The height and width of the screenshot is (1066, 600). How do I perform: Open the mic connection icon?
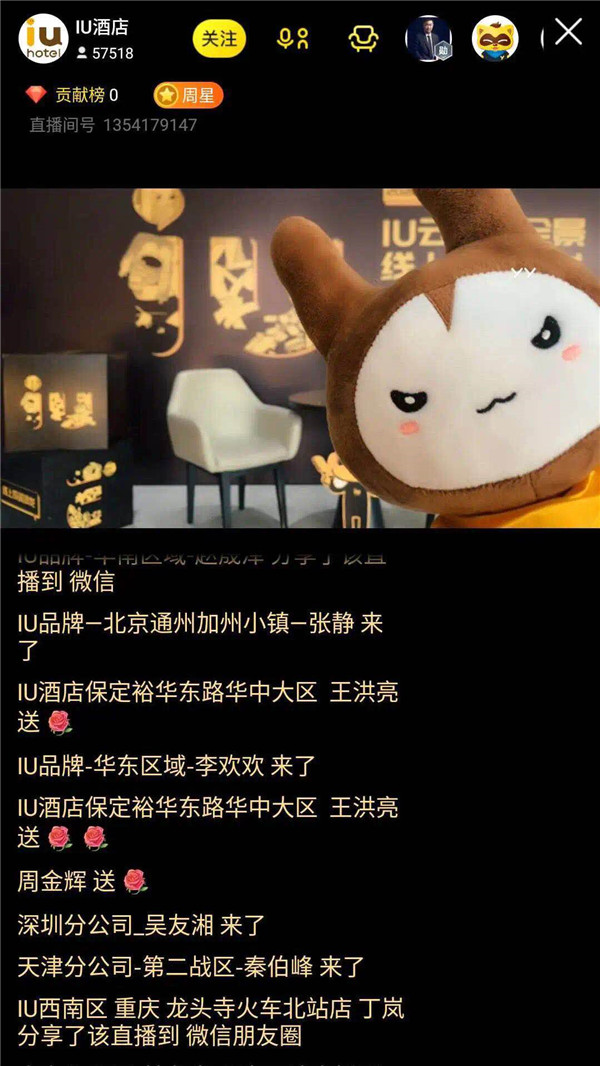pos(293,39)
